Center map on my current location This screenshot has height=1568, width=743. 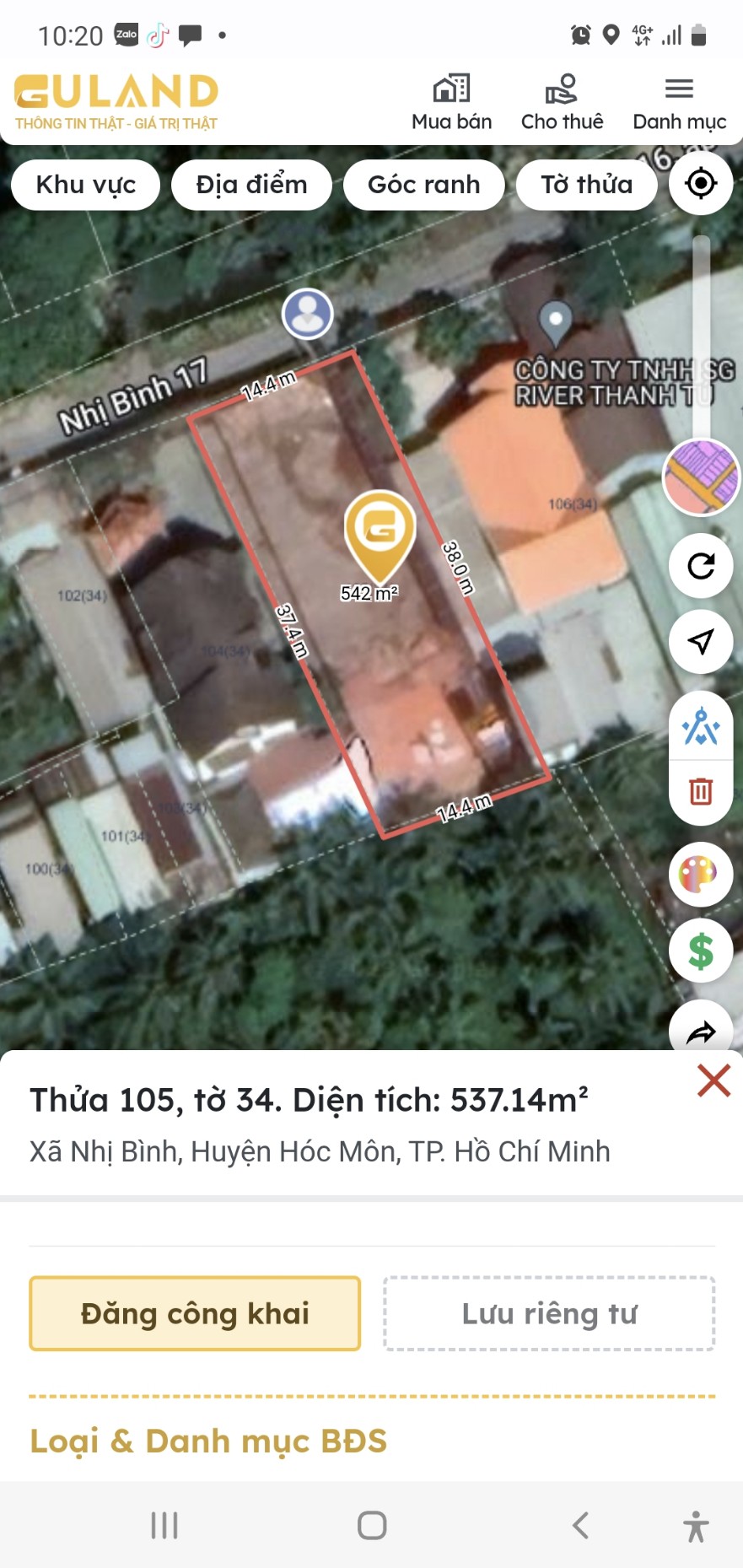pyautogui.click(x=701, y=183)
